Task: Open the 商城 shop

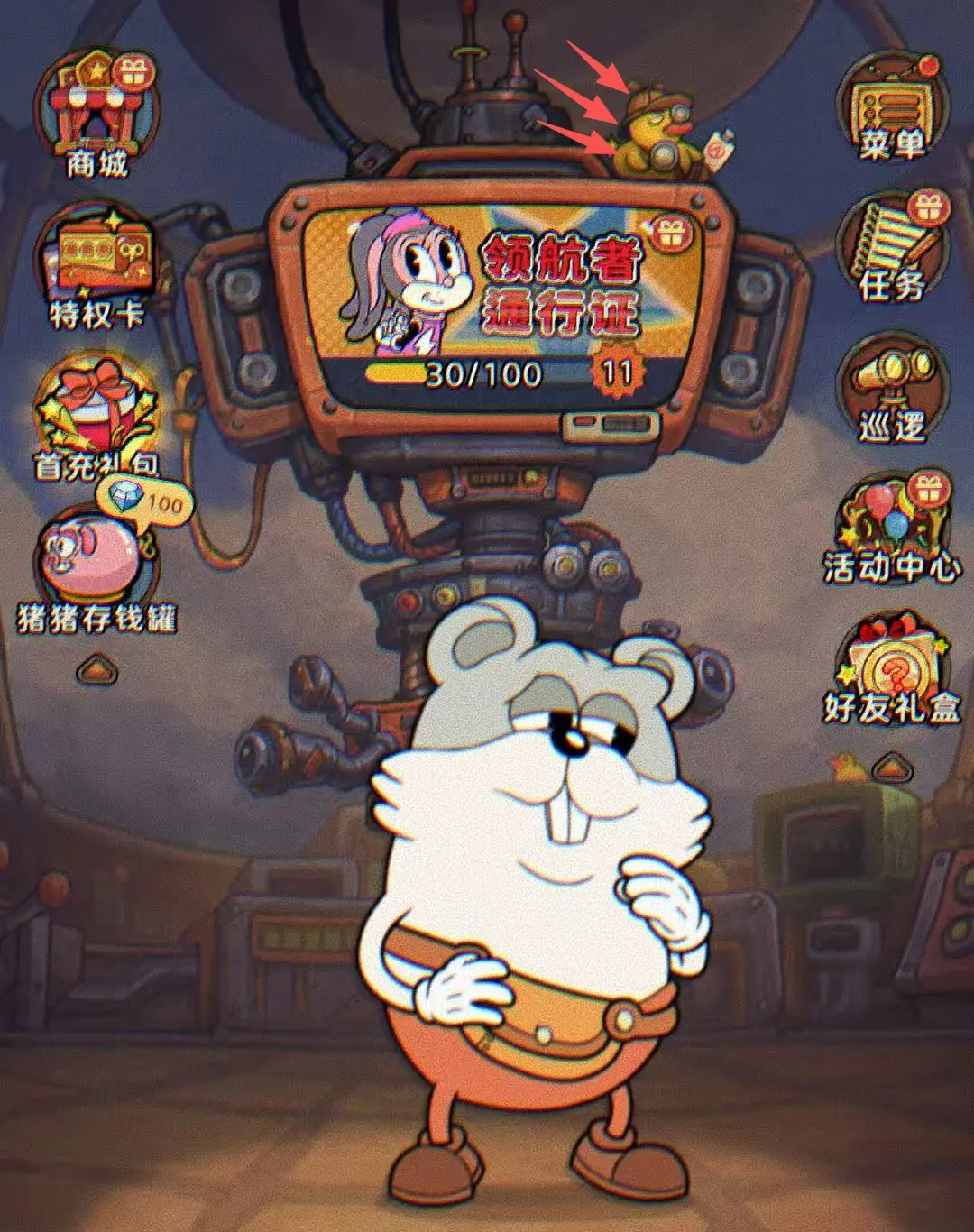Action: [x=96, y=113]
